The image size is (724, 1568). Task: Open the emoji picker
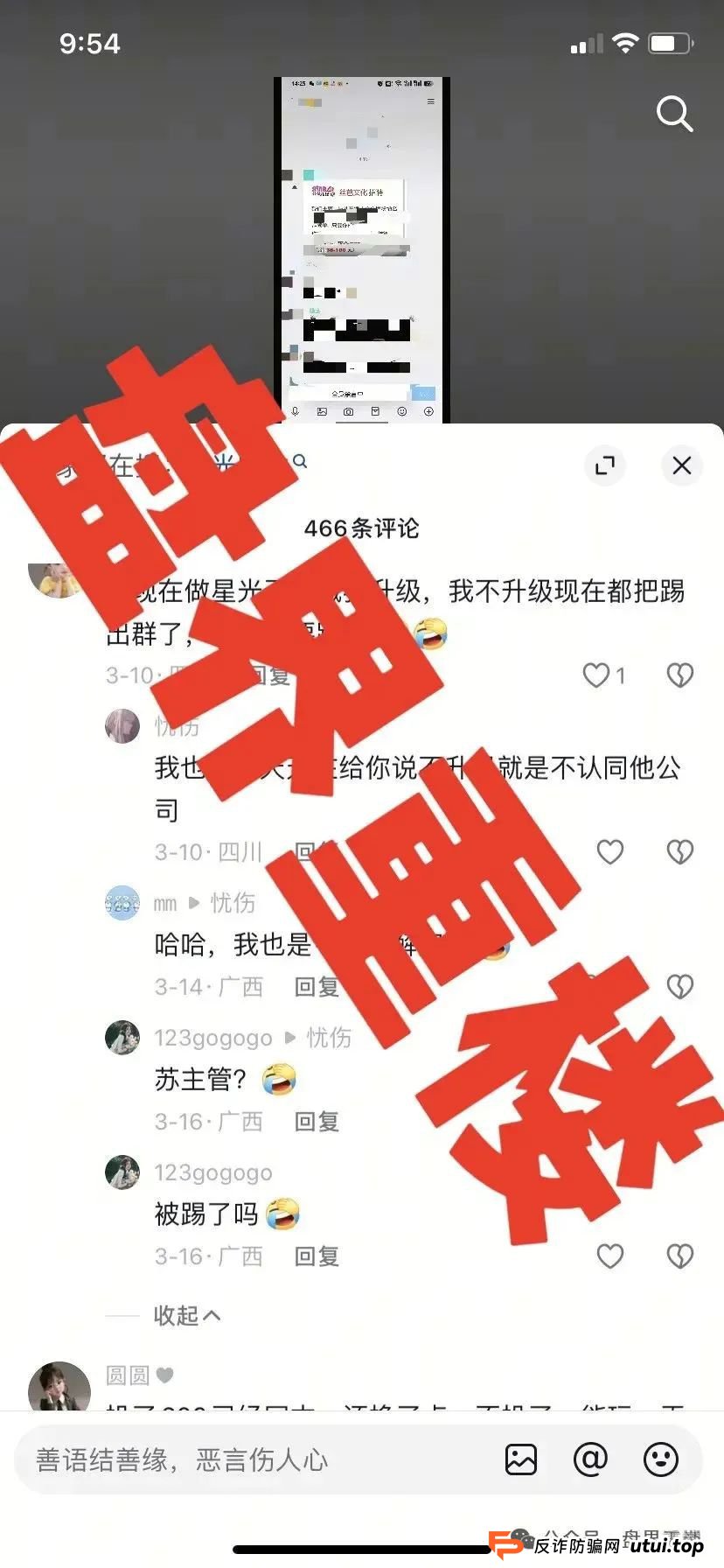click(x=660, y=1459)
